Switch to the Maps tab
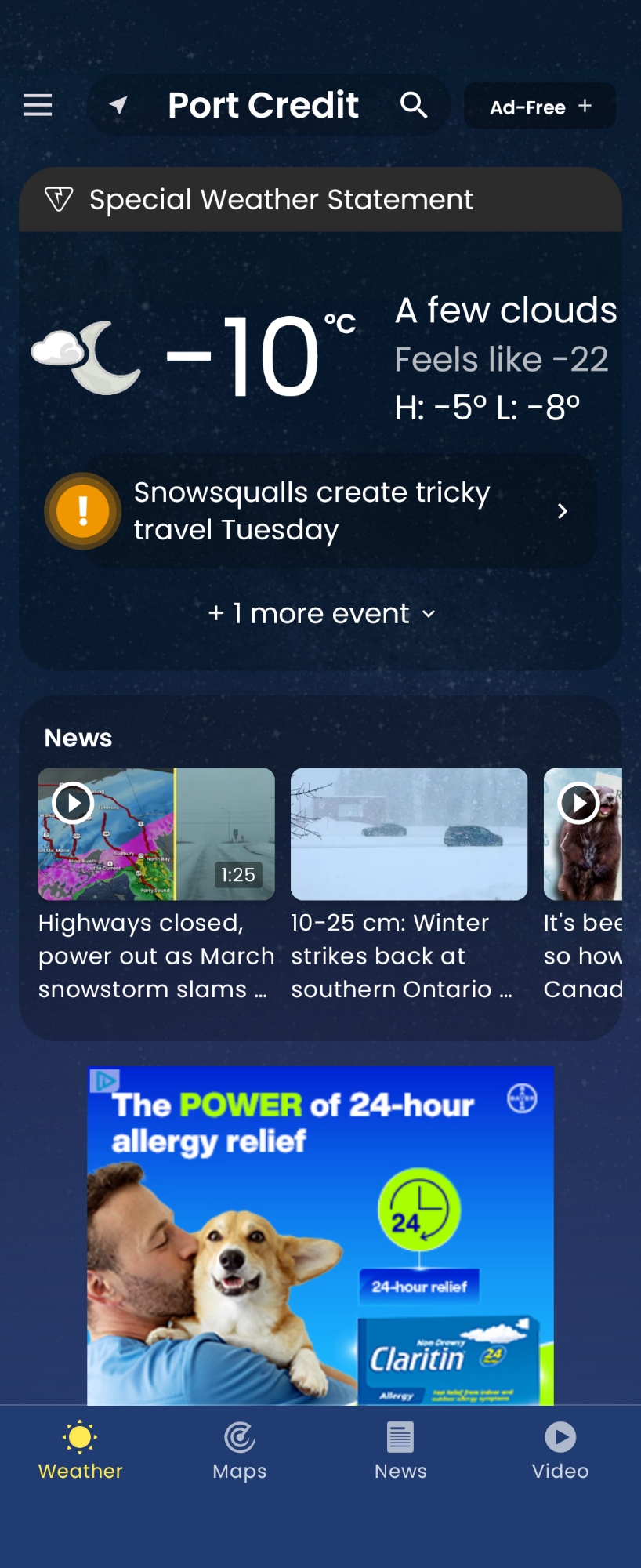 tap(240, 1450)
